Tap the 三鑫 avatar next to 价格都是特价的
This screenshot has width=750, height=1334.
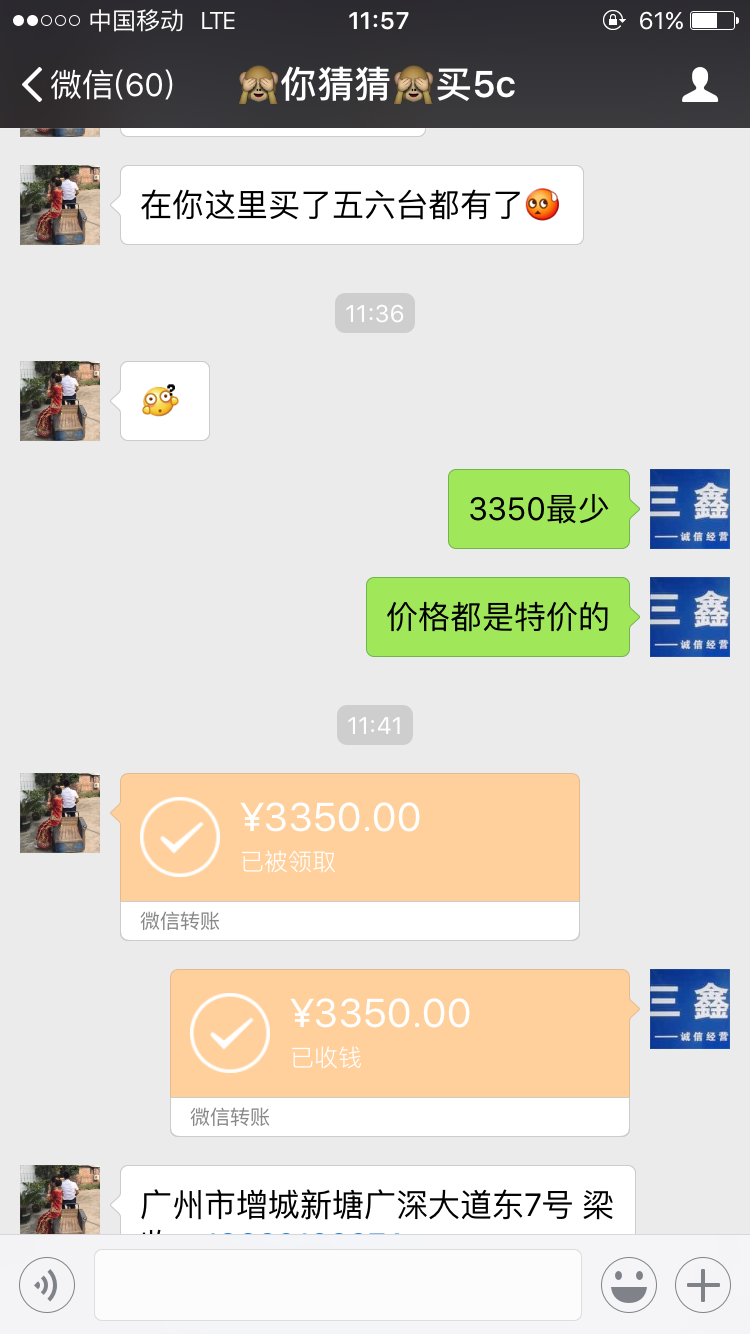pyautogui.click(x=690, y=617)
